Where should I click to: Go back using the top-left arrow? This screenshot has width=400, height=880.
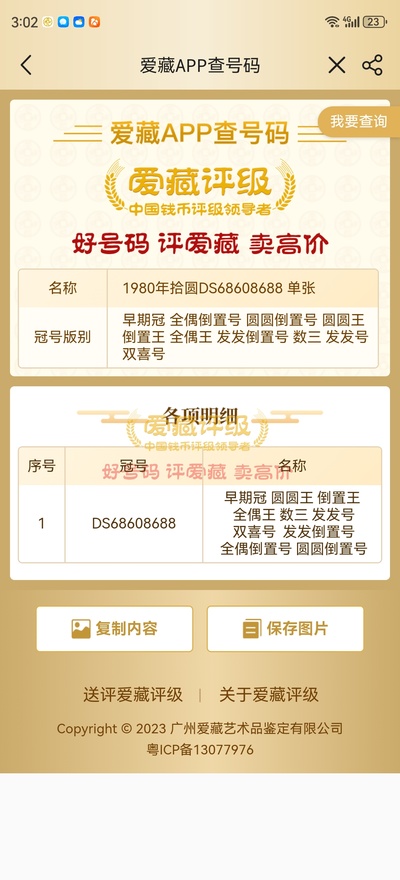(x=26, y=66)
